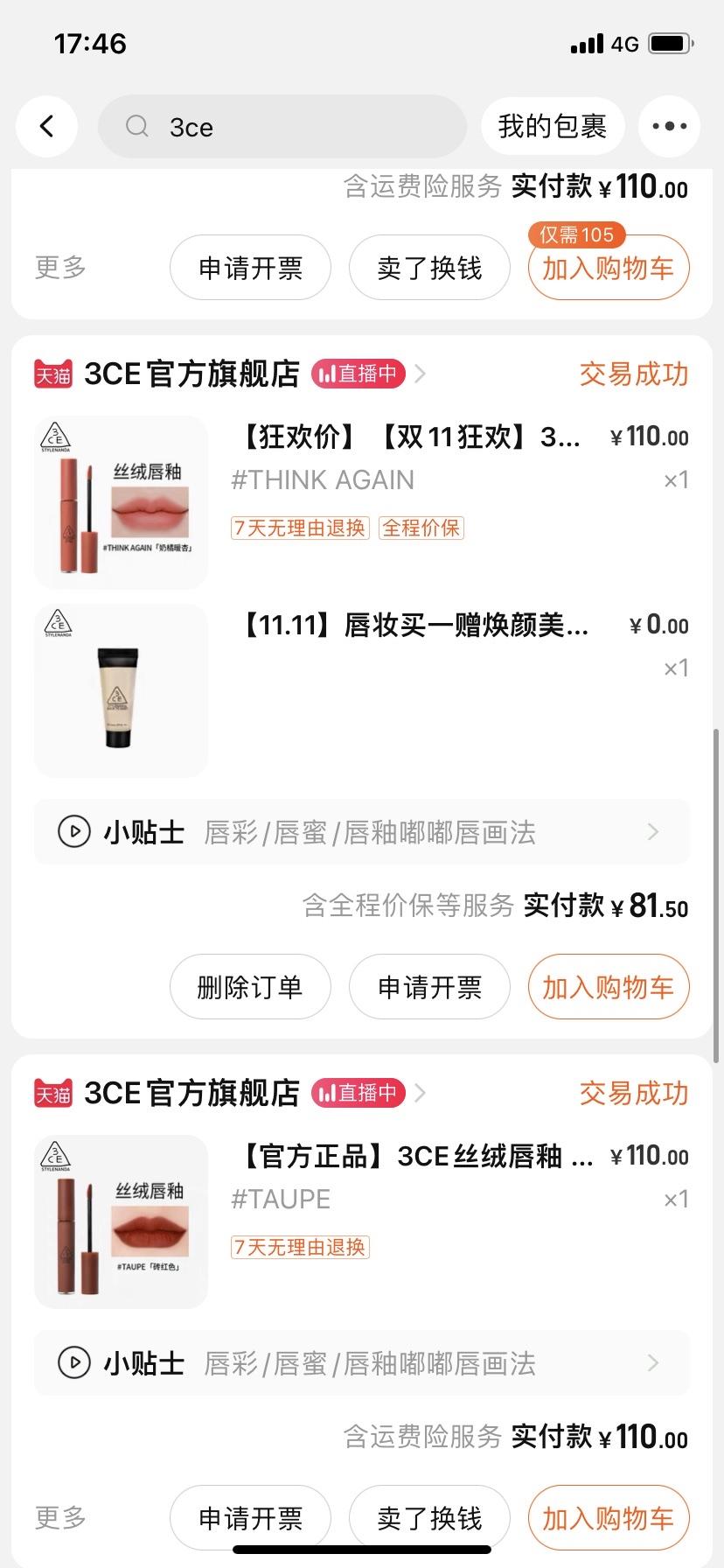The image size is (724, 1568).
Task: Tap 加入购物车 with the 仅需105 badge
Action: (608, 268)
